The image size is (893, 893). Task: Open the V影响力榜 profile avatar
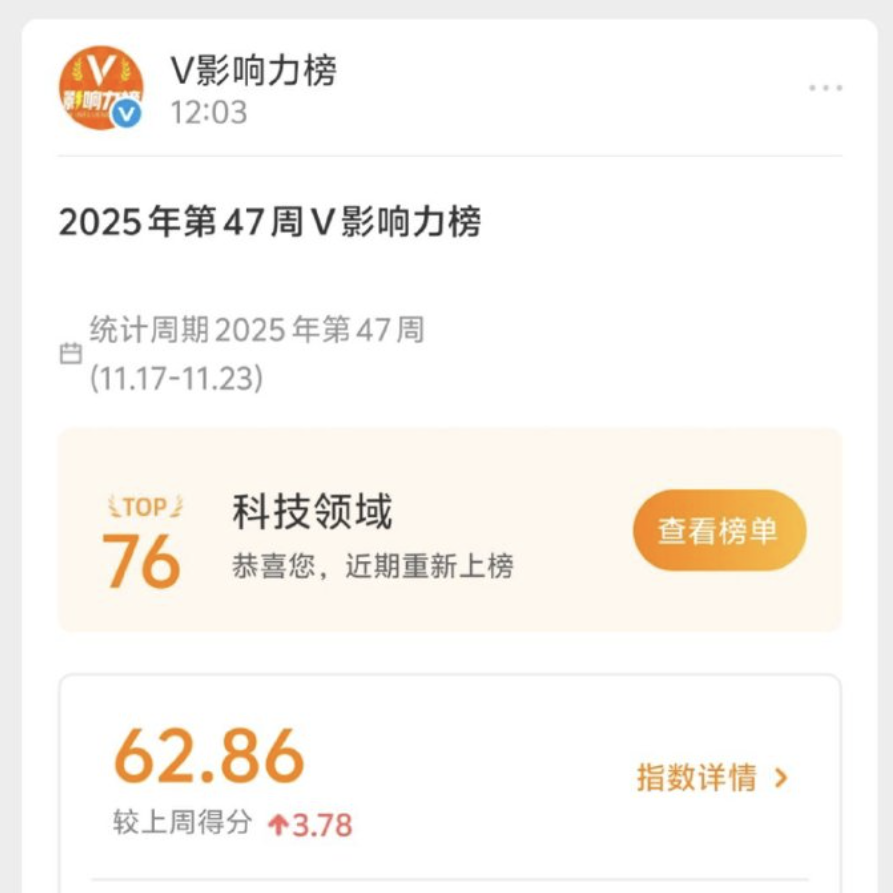click(x=101, y=88)
